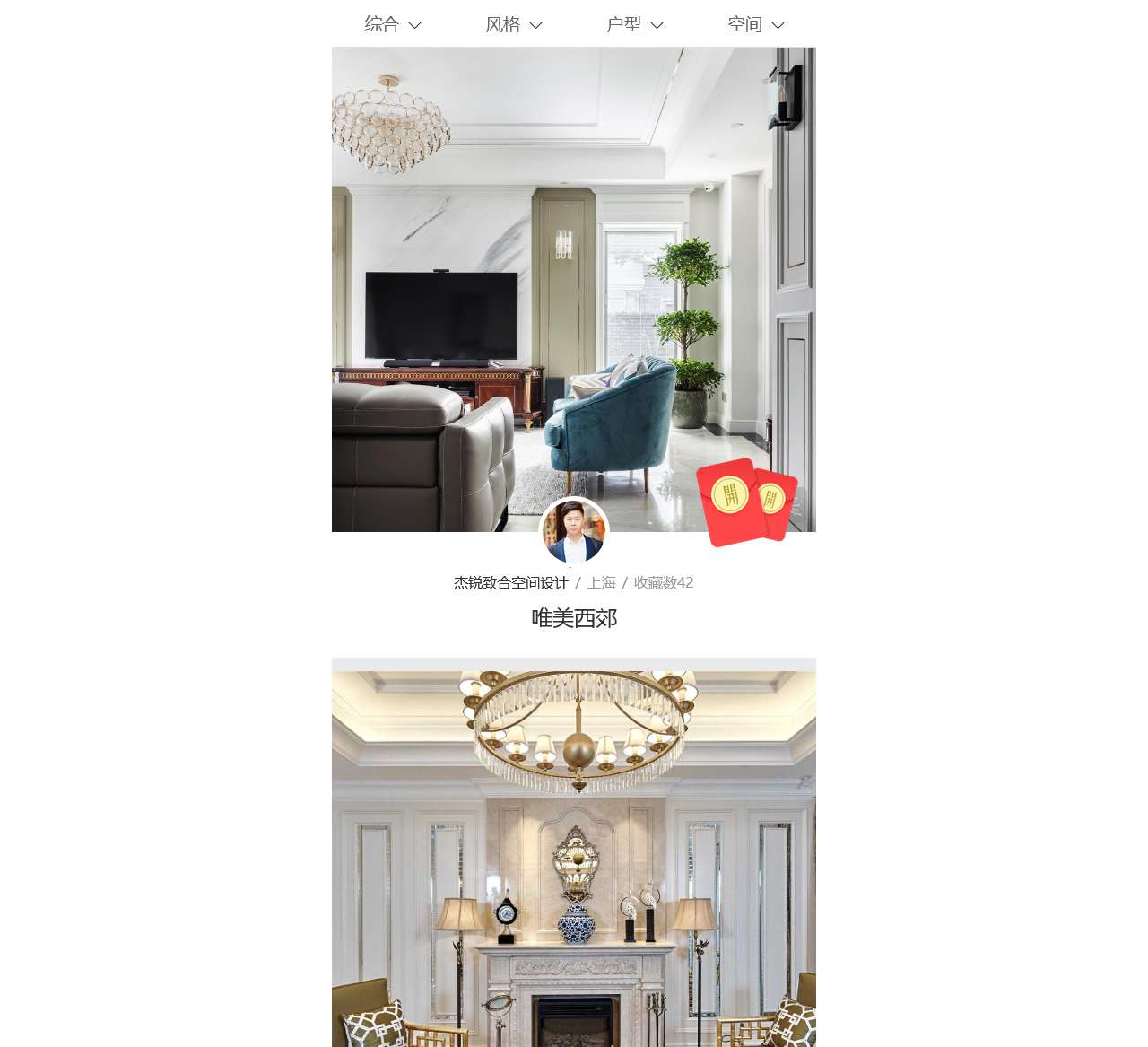
Task: Open the fireplace chandelier case photo
Action: click(x=574, y=852)
